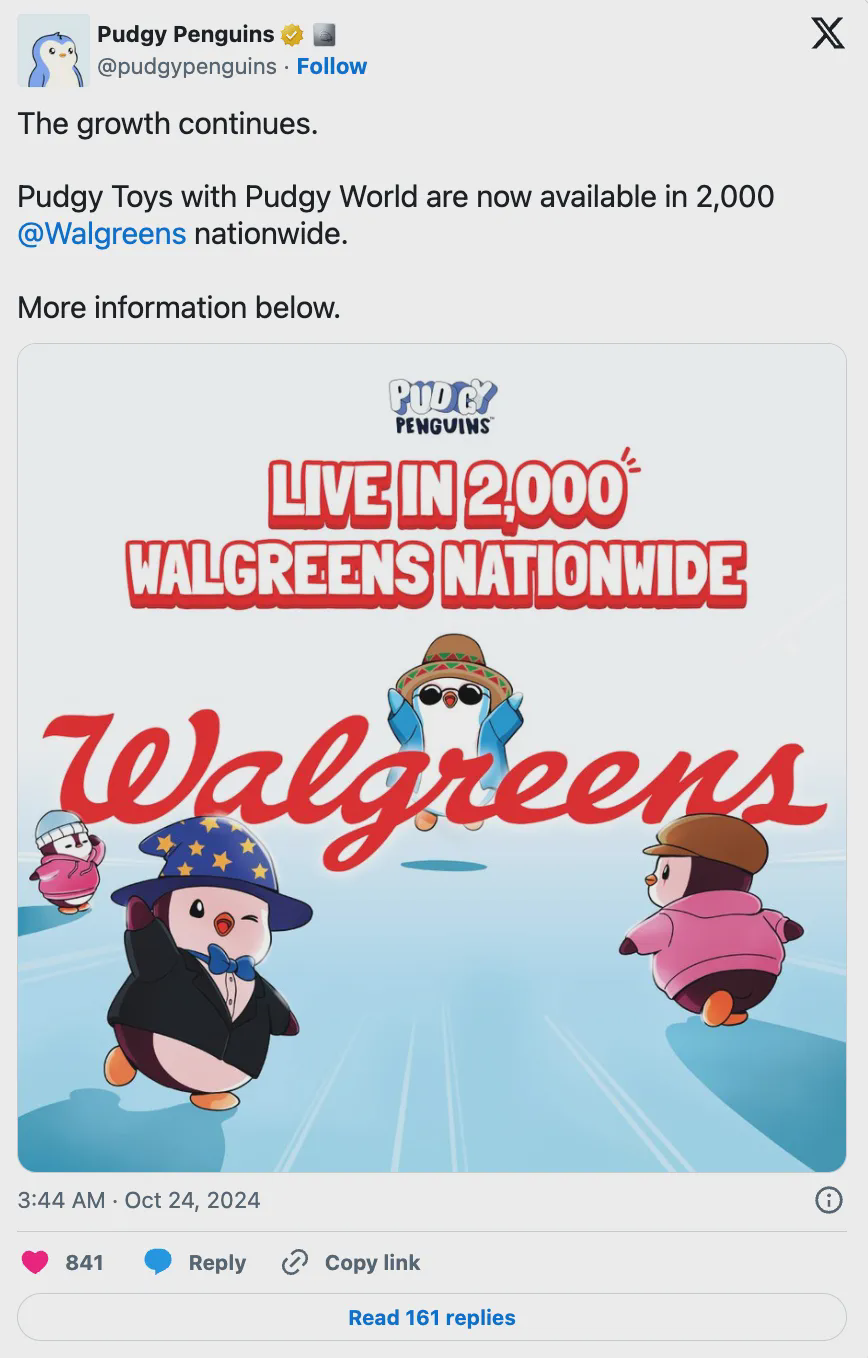This screenshot has width=868, height=1358.
Task: Like this post with the heart
Action: pos(36,1262)
